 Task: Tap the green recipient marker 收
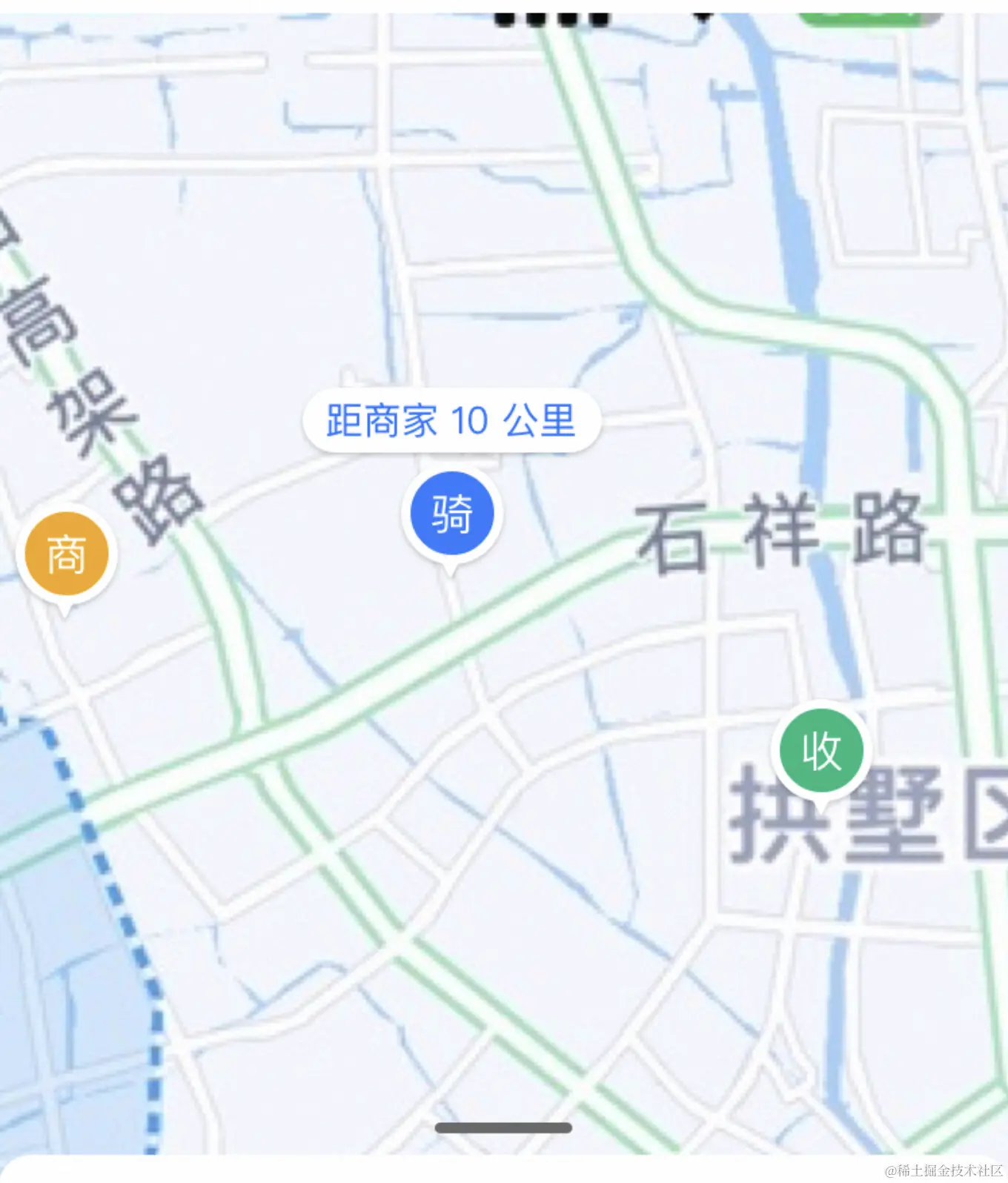[x=821, y=751]
